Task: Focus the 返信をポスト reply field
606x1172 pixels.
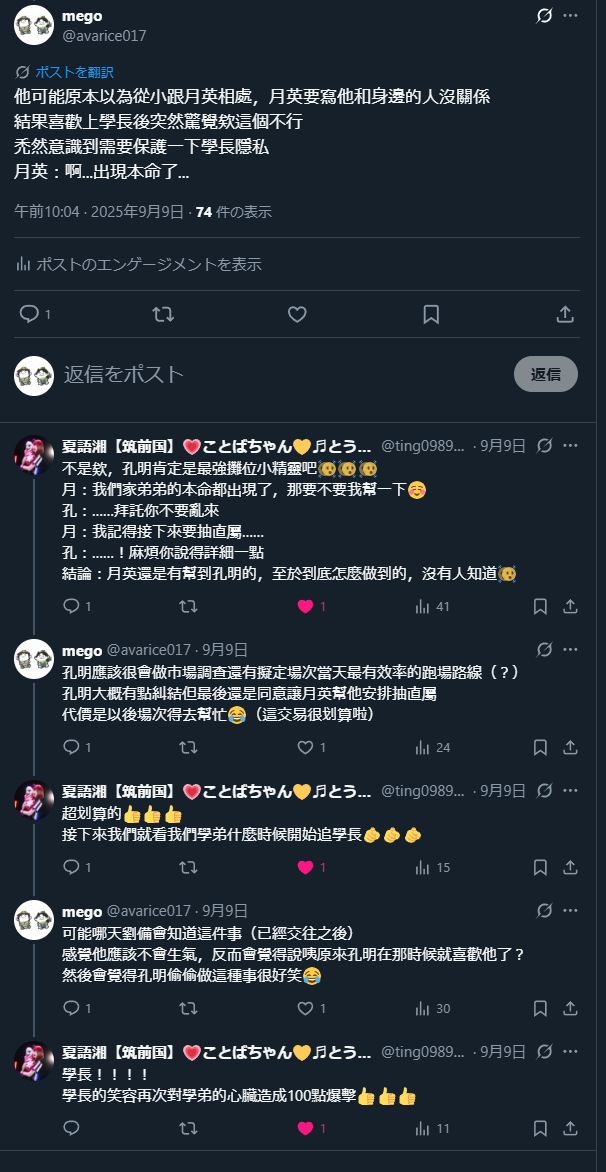Action: tap(280, 374)
